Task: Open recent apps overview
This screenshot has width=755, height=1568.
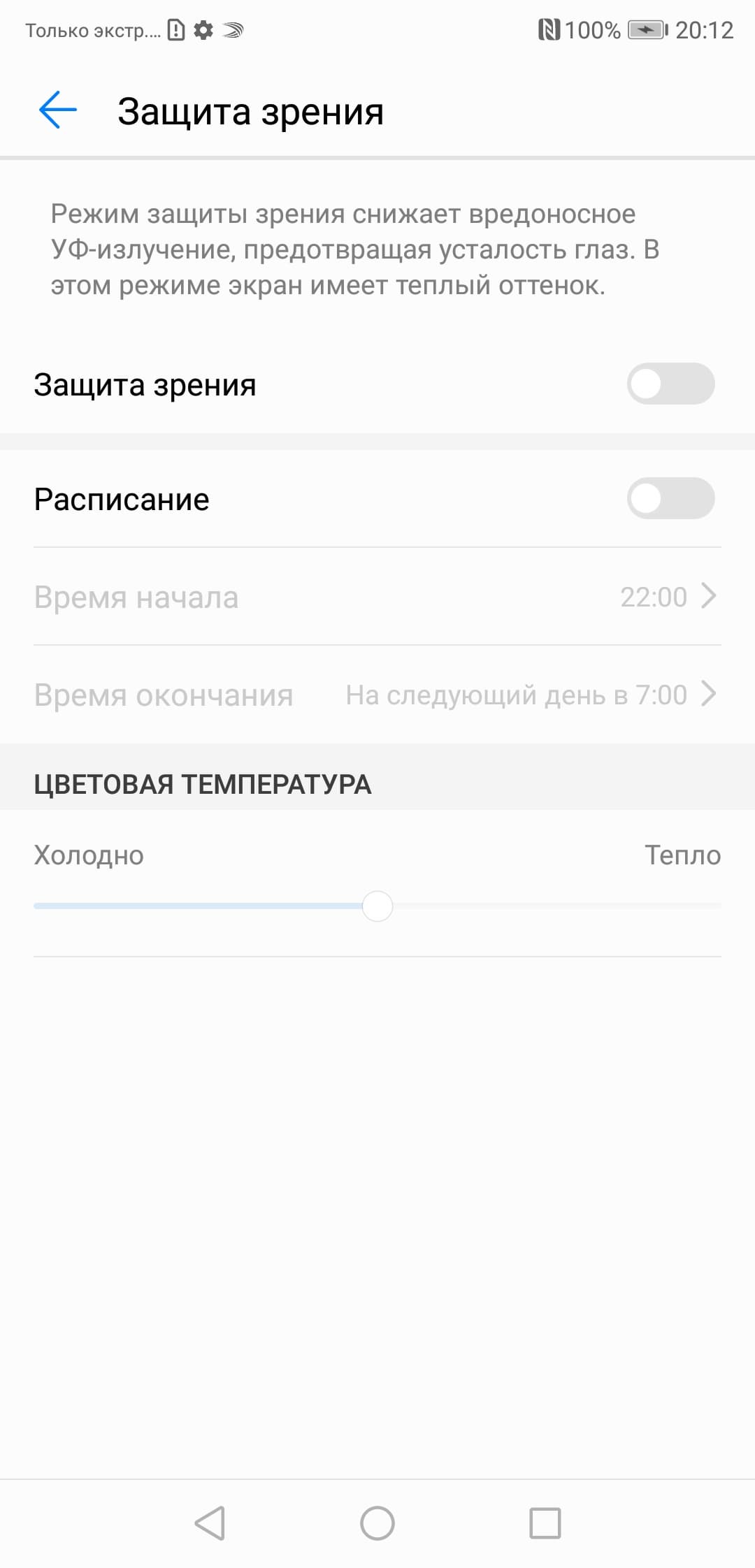Action: (545, 1523)
